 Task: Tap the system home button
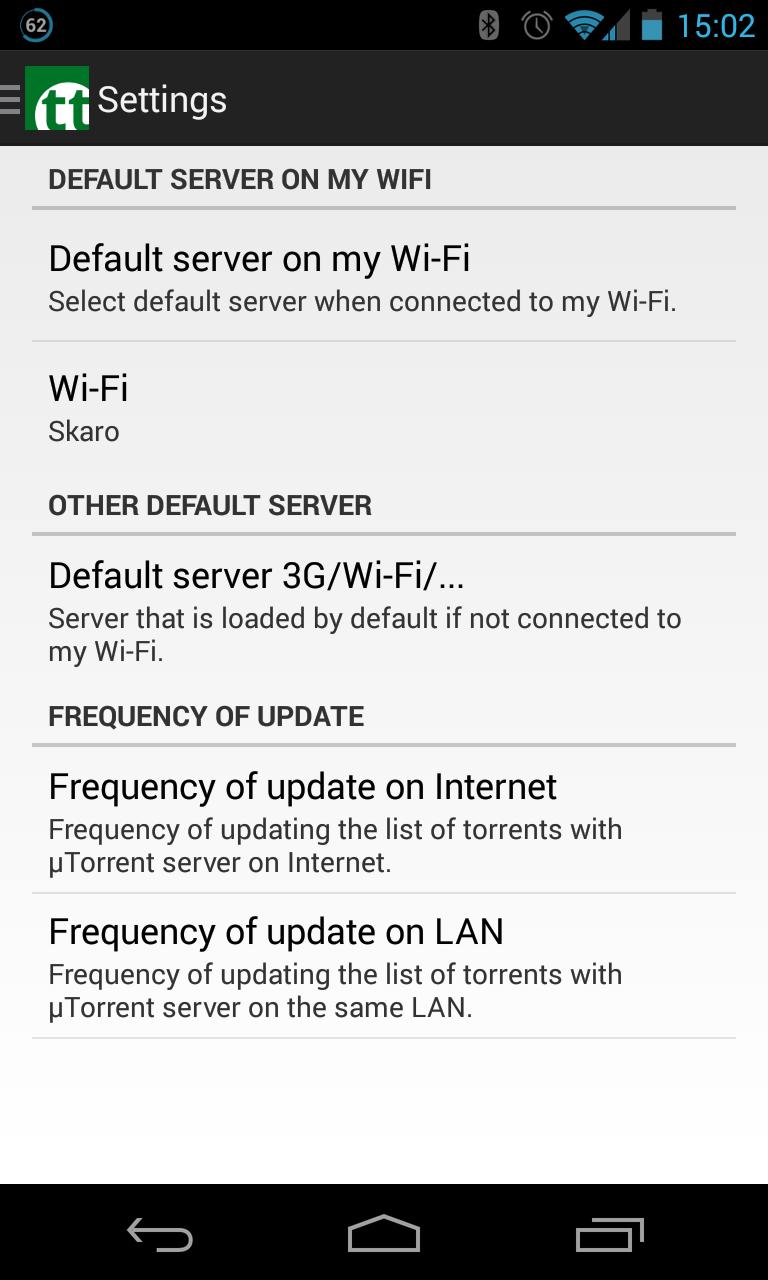384,1235
